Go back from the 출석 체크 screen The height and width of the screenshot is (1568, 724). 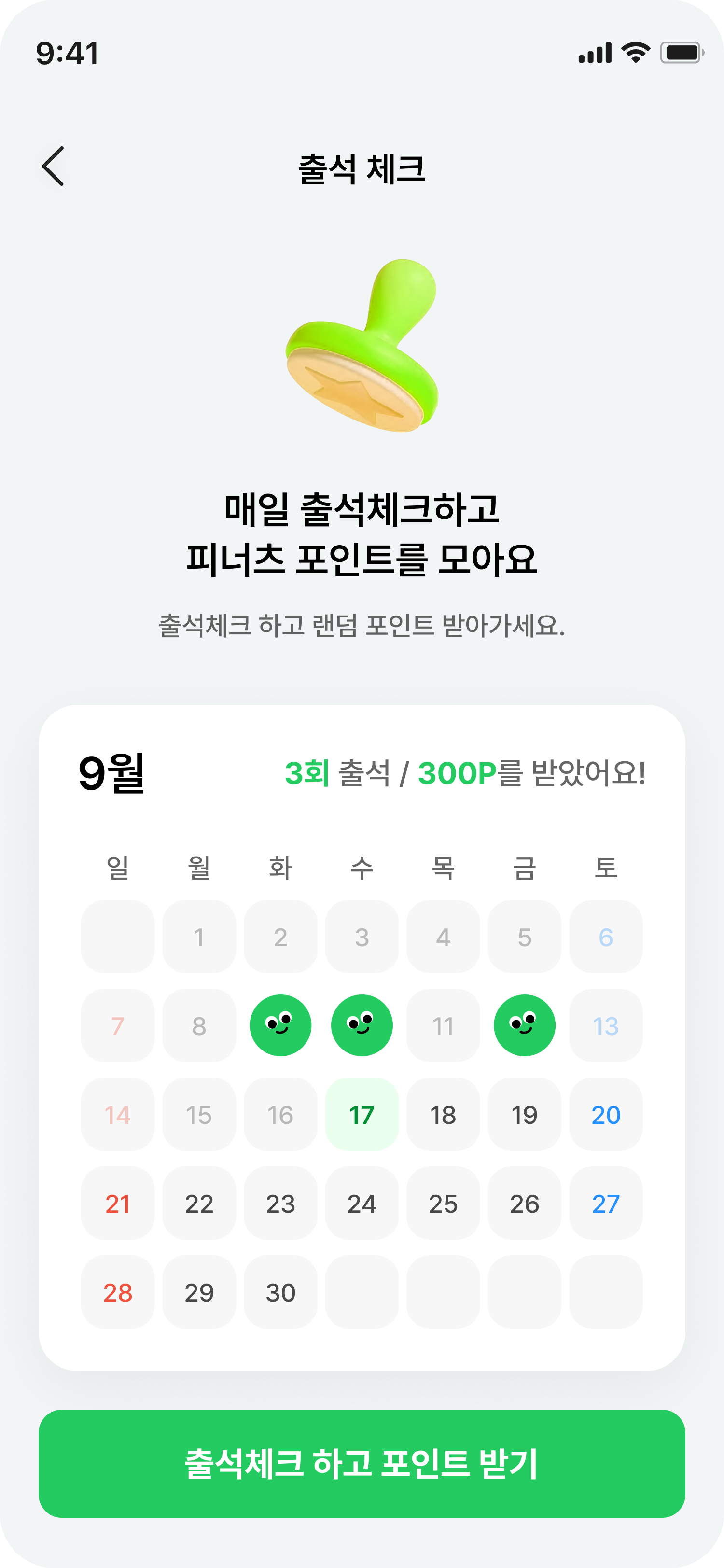coord(54,166)
